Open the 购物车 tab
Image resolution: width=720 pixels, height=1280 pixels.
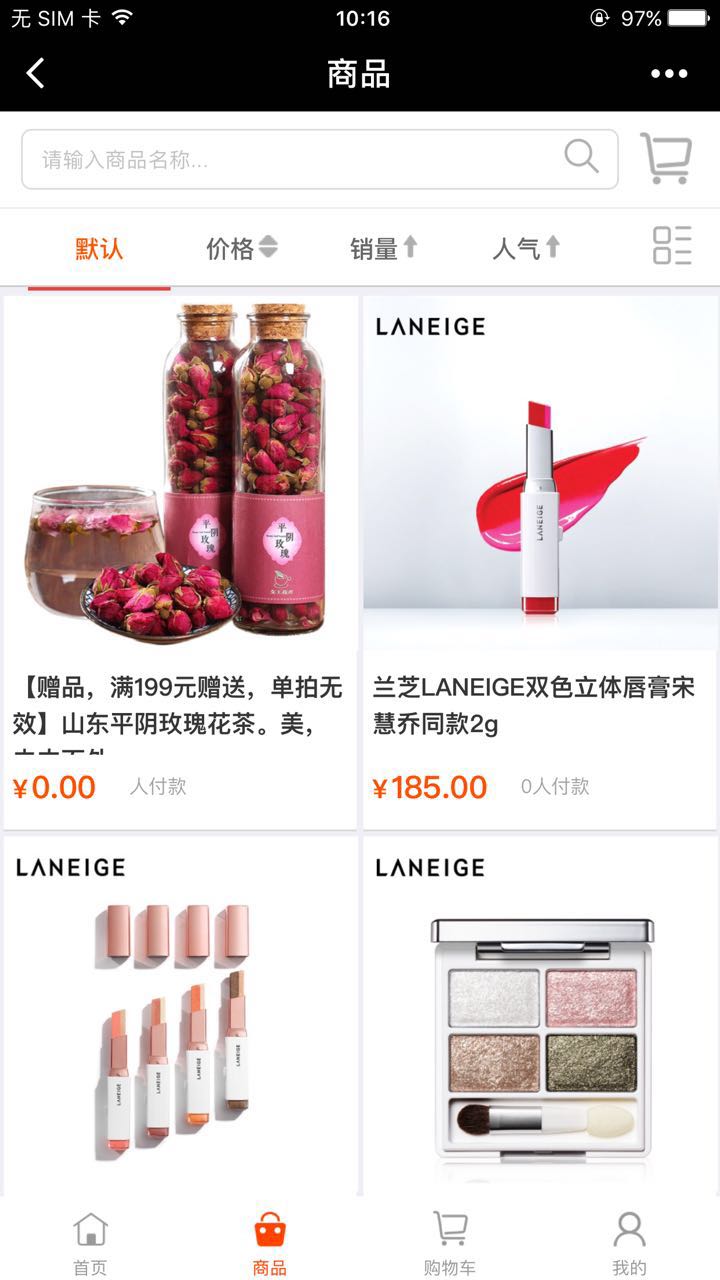point(450,1243)
